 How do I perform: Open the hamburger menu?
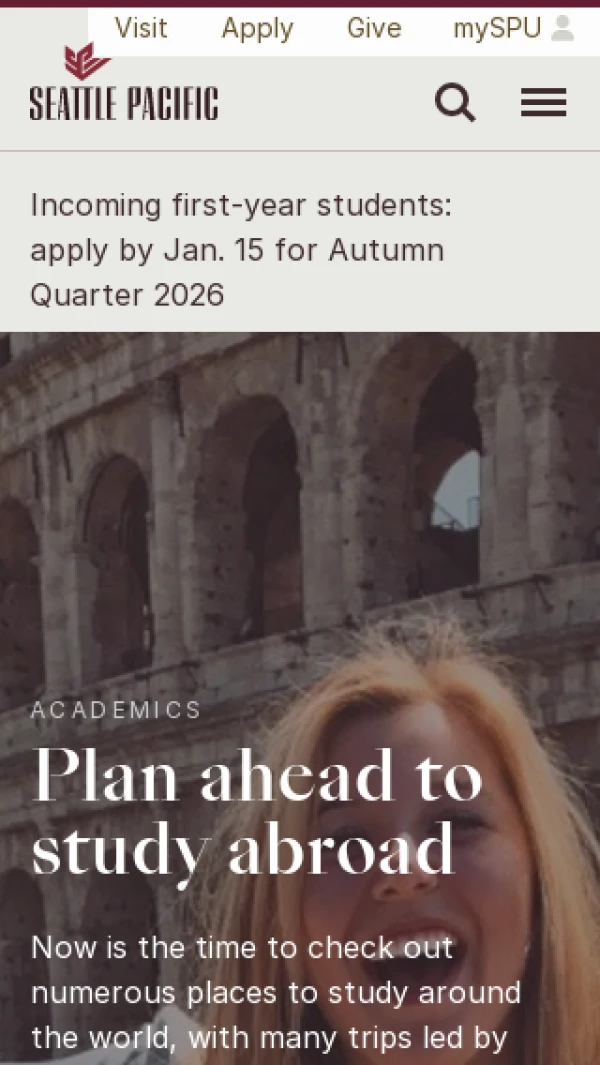coord(543,102)
